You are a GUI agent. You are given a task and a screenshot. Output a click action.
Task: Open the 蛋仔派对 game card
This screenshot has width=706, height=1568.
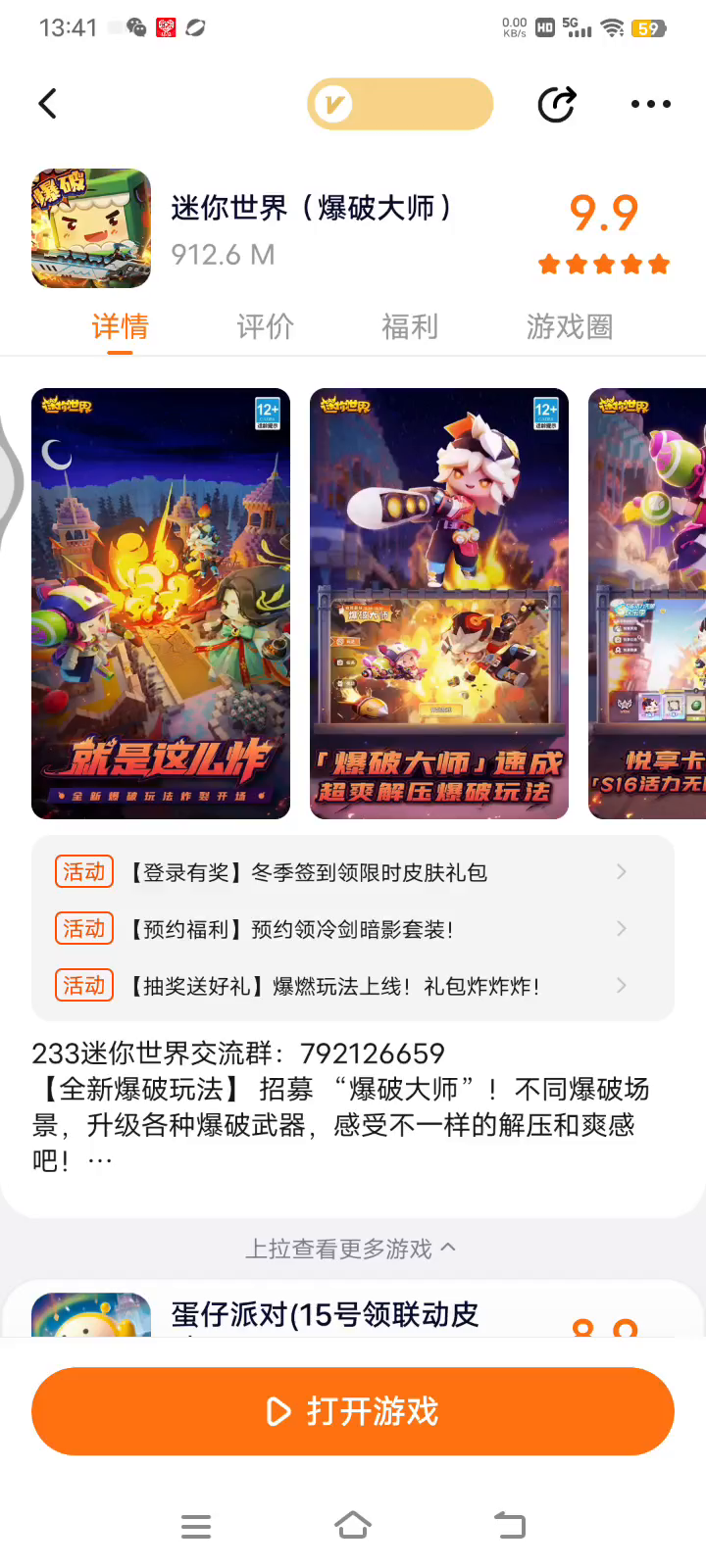click(324, 1313)
